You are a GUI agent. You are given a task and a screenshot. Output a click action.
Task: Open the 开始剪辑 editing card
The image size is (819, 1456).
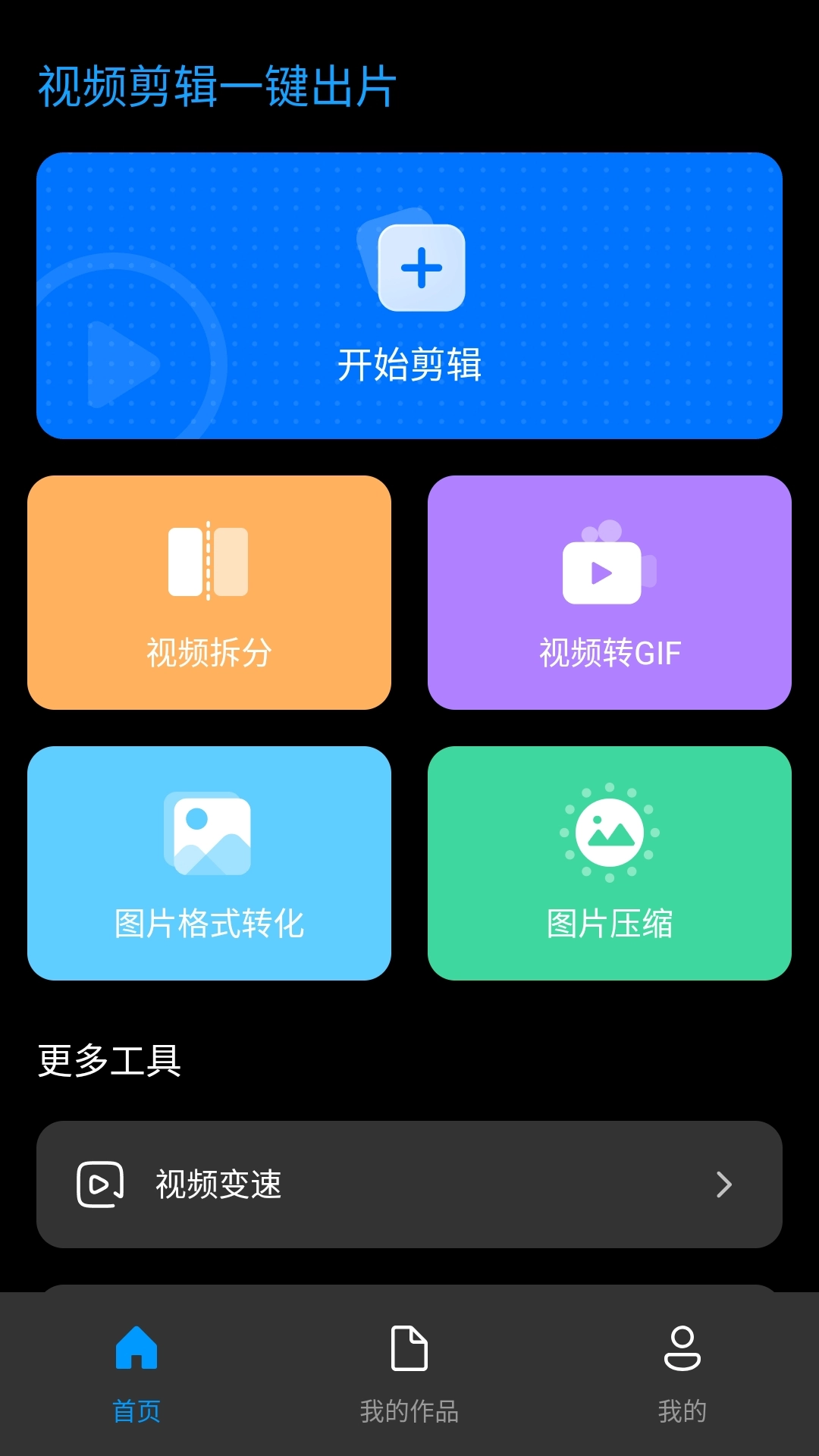(409, 296)
